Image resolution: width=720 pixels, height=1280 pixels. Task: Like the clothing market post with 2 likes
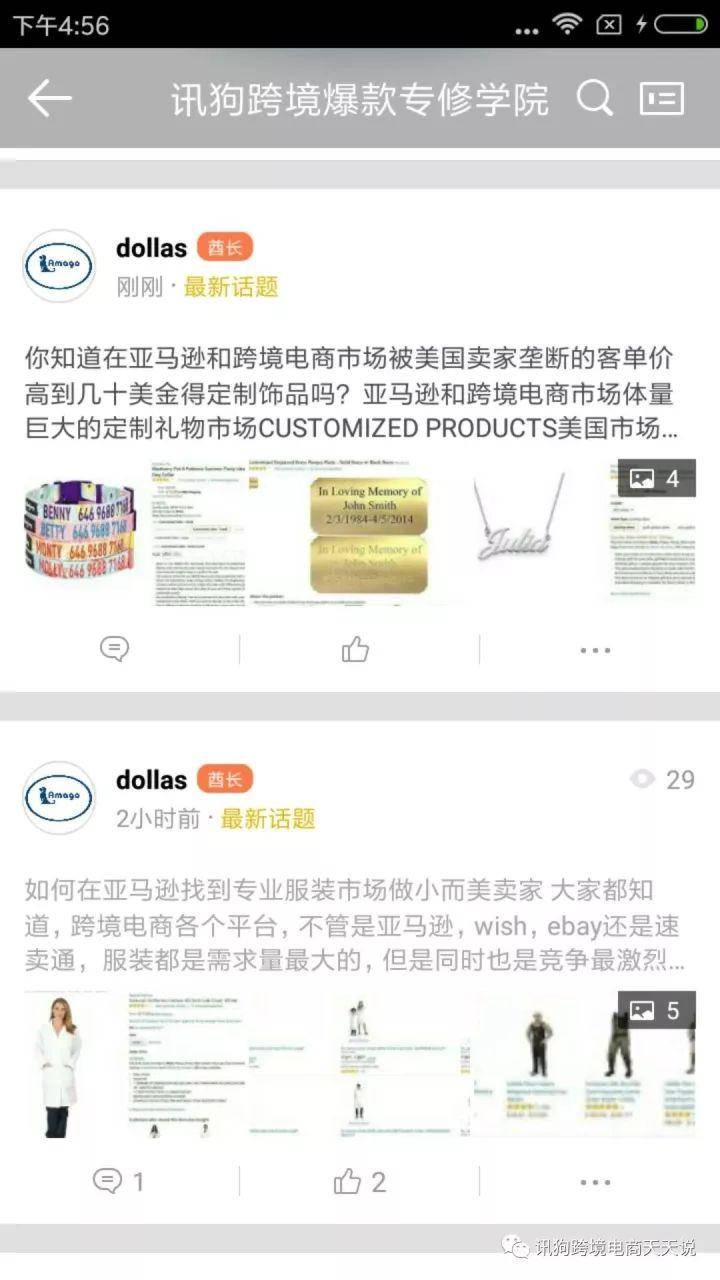pos(359,1182)
